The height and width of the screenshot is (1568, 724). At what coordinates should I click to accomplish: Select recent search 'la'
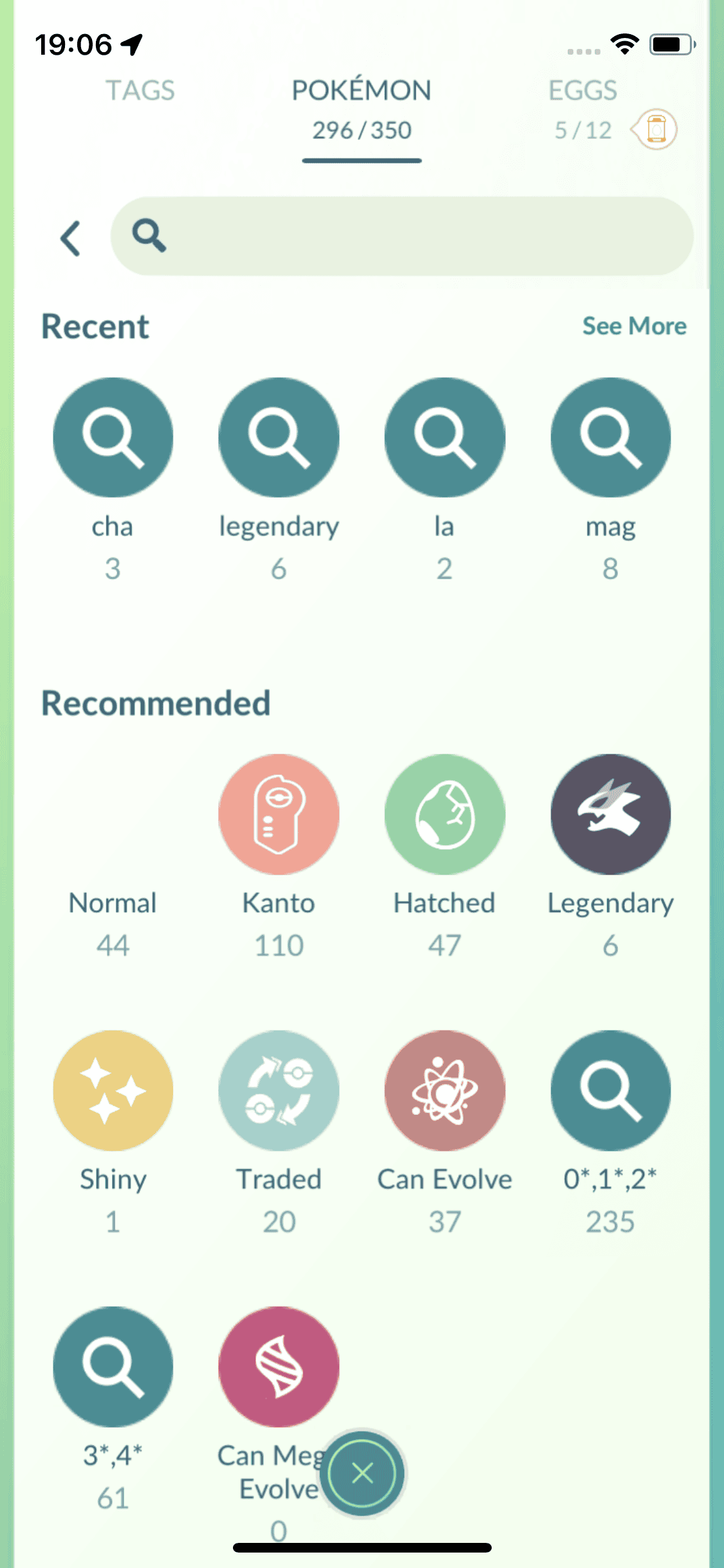tap(445, 438)
